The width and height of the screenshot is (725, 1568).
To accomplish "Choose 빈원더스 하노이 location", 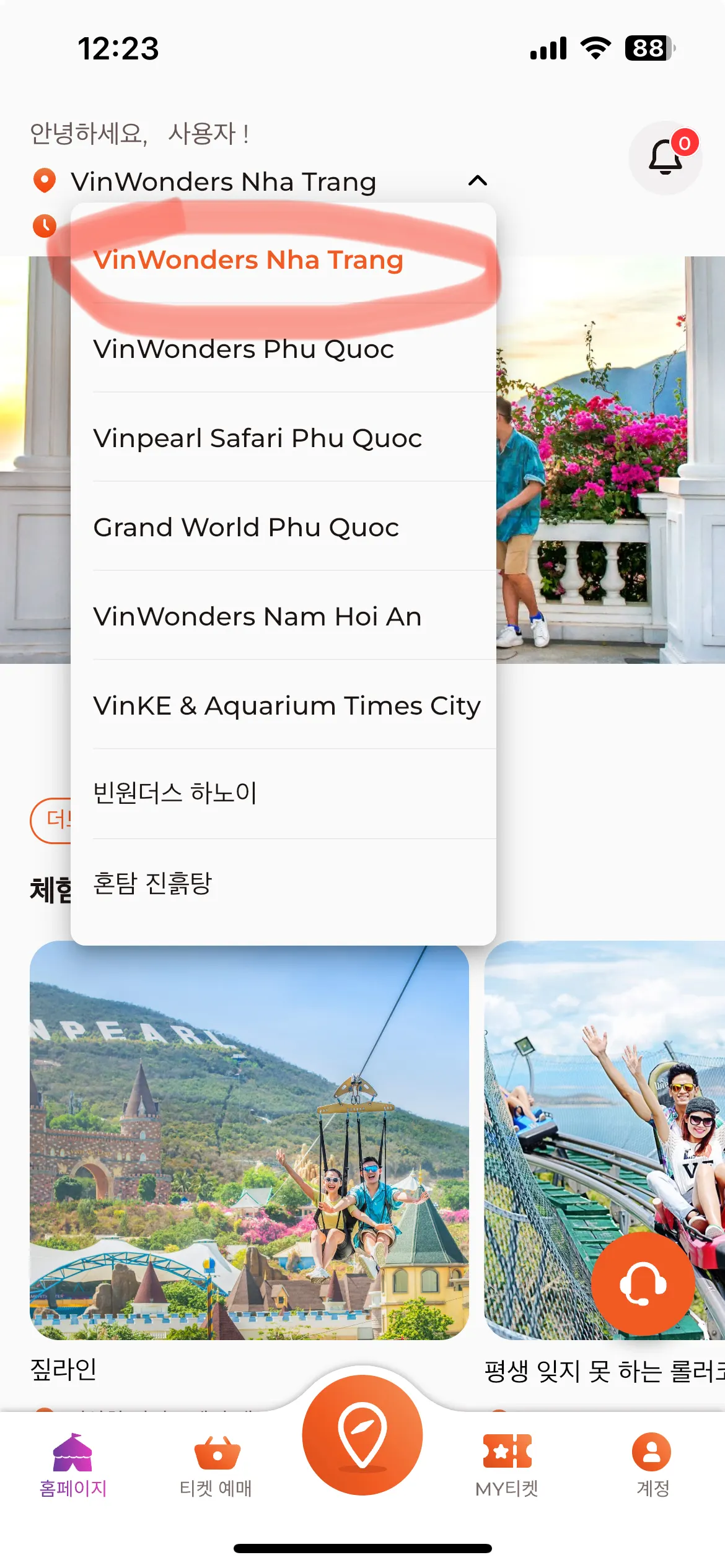I will pos(283,793).
